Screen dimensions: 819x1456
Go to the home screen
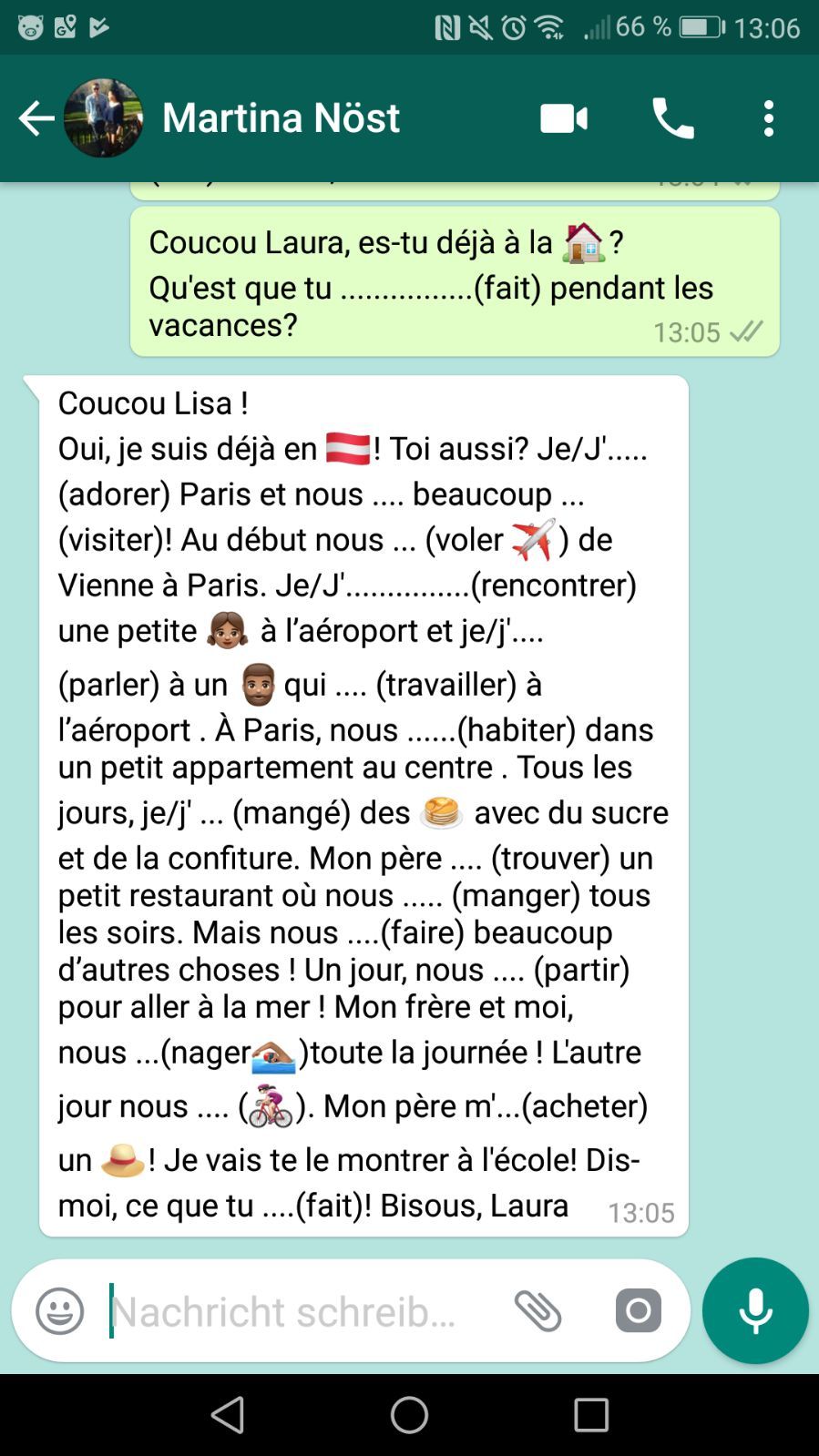409,1415
